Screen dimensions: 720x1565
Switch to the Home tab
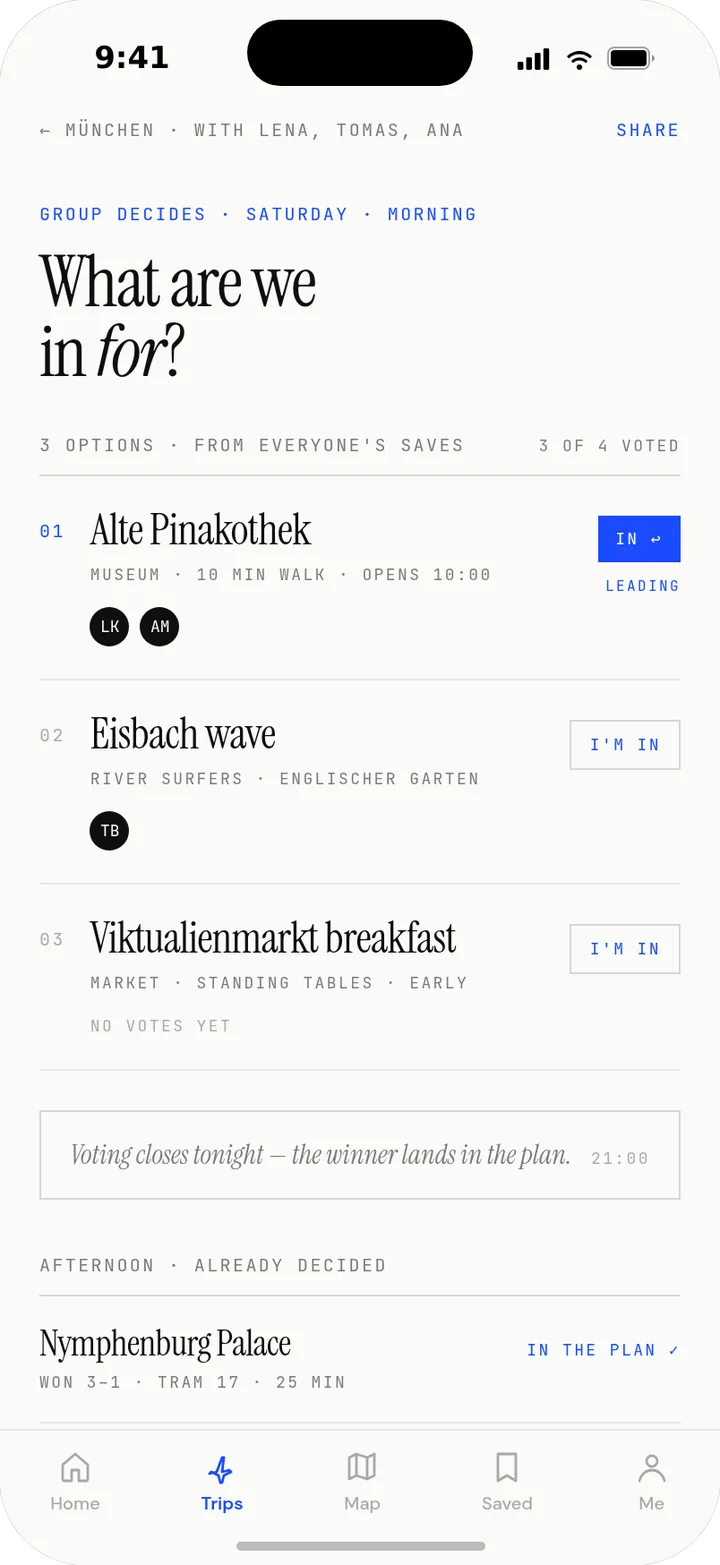75,1482
